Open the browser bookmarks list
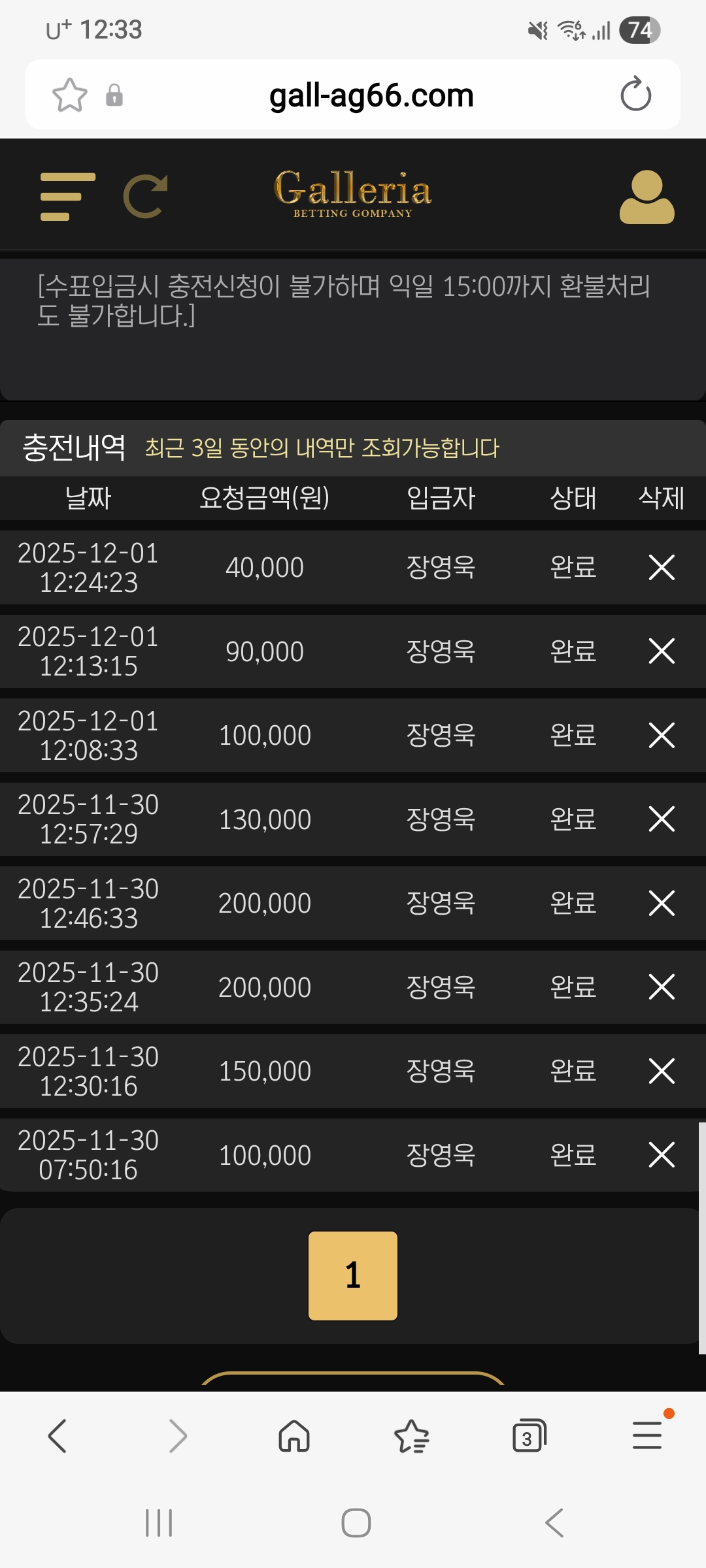The width and height of the screenshot is (706, 1568). click(x=412, y=1436)
